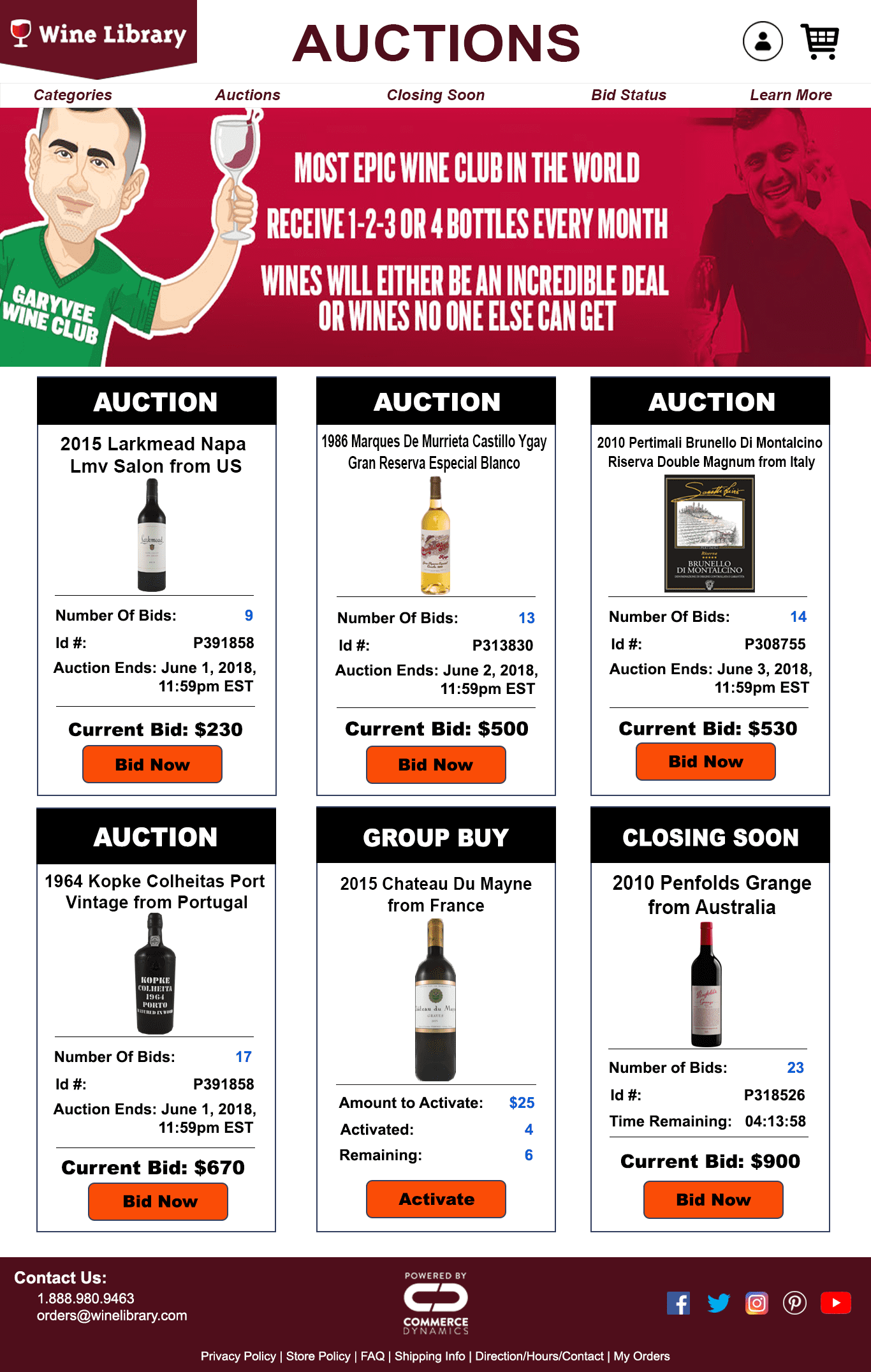View My Orders from the footer
Image resolution: width=871 pixels, height=1372 pixels.
click(641, 1356)
